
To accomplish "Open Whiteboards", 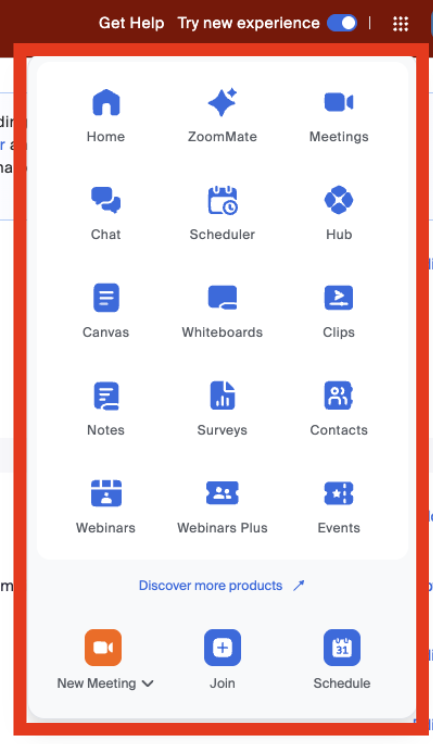I will (x=222, y=311).
